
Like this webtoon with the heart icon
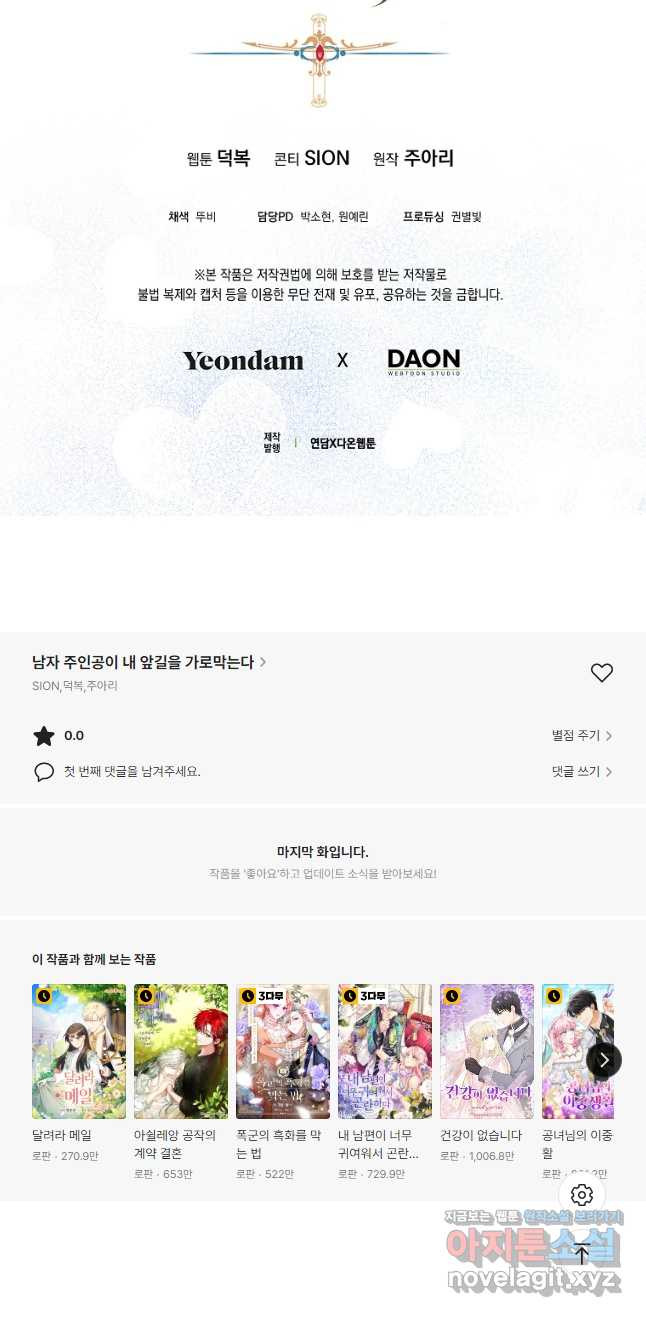pyautogui.click(x=601, y=673)
